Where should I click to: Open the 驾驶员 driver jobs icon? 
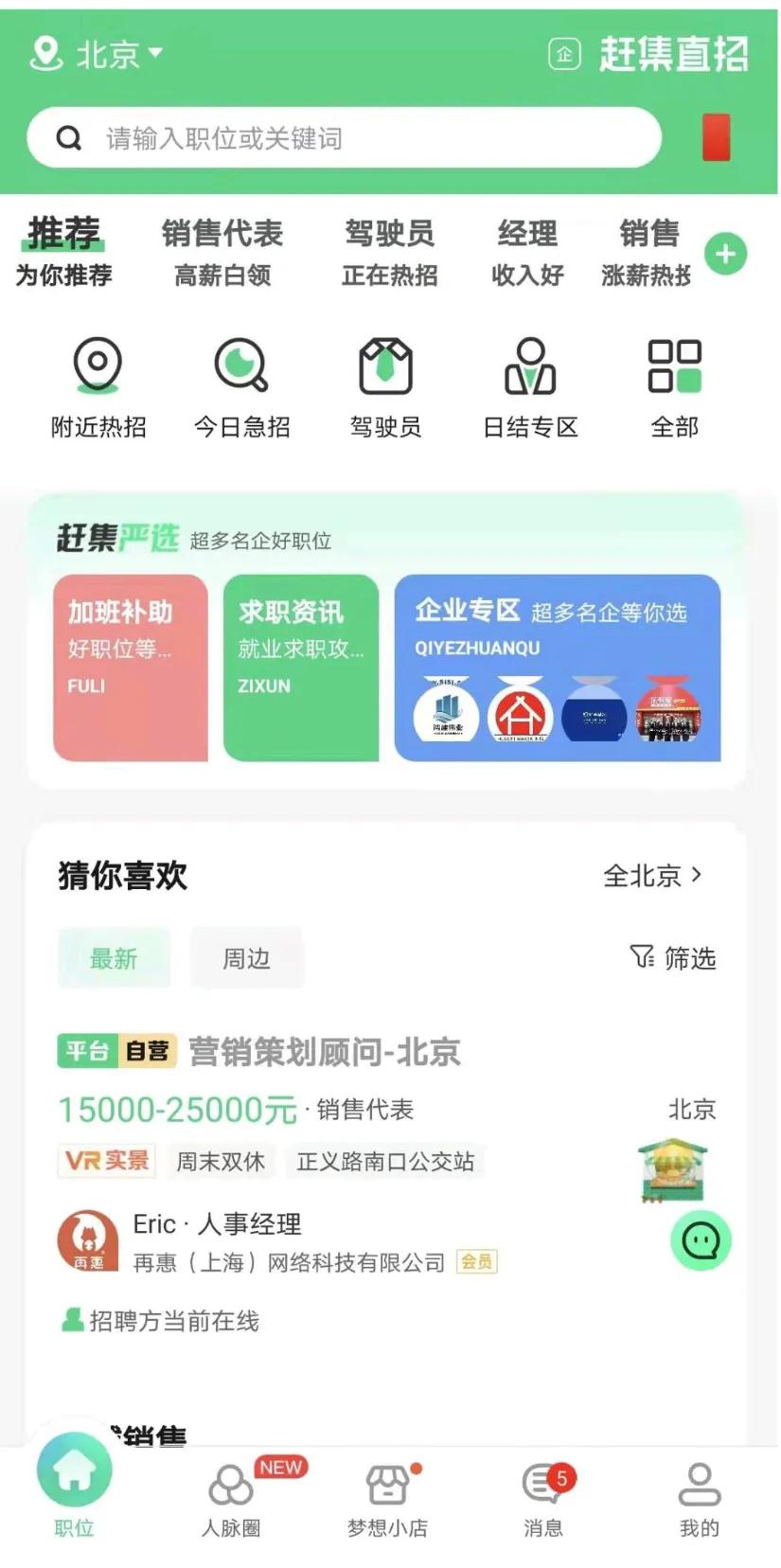[x=385, y=383]
